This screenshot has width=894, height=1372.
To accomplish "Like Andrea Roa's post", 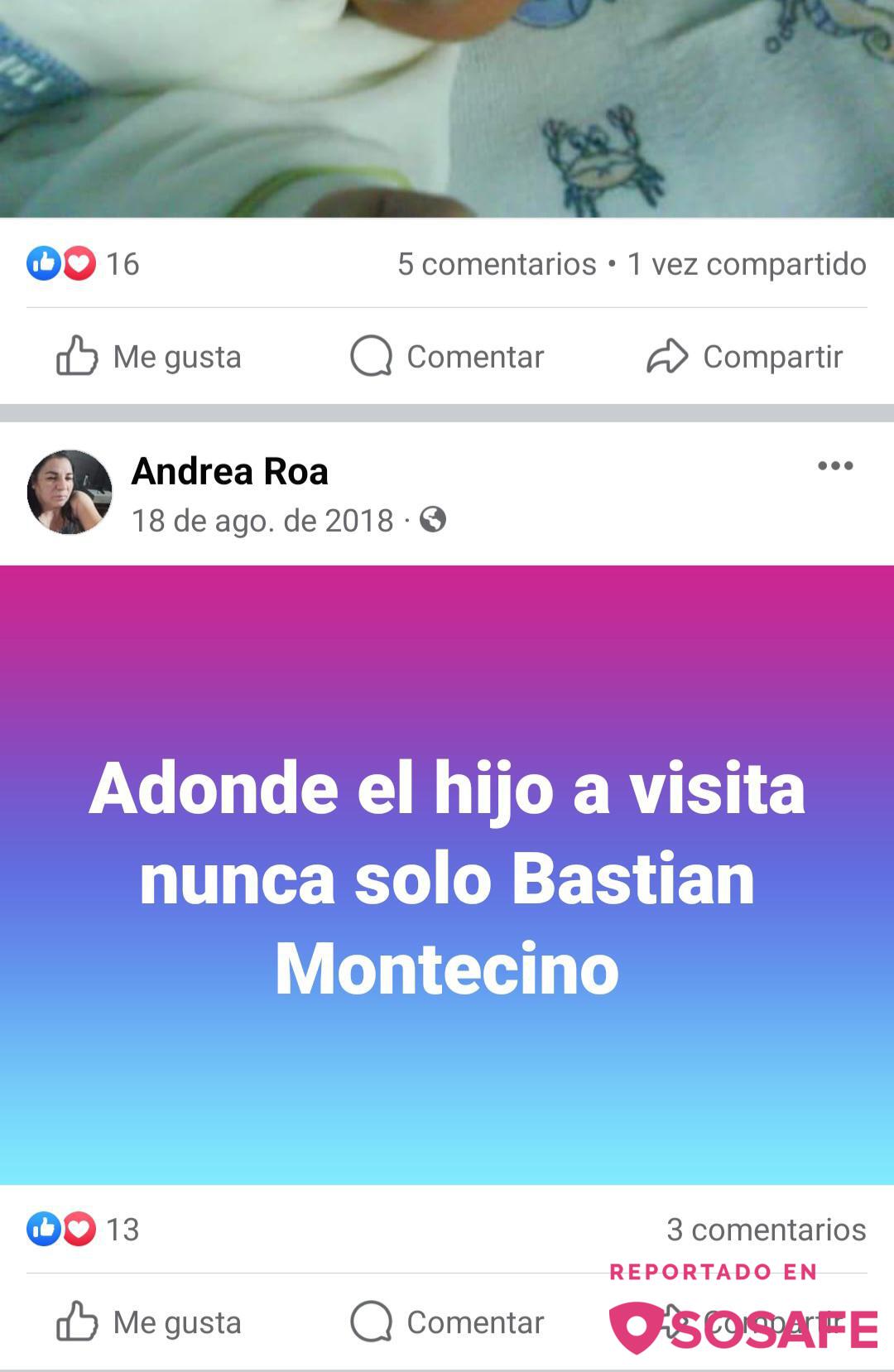I will (x=149, y=1322).
